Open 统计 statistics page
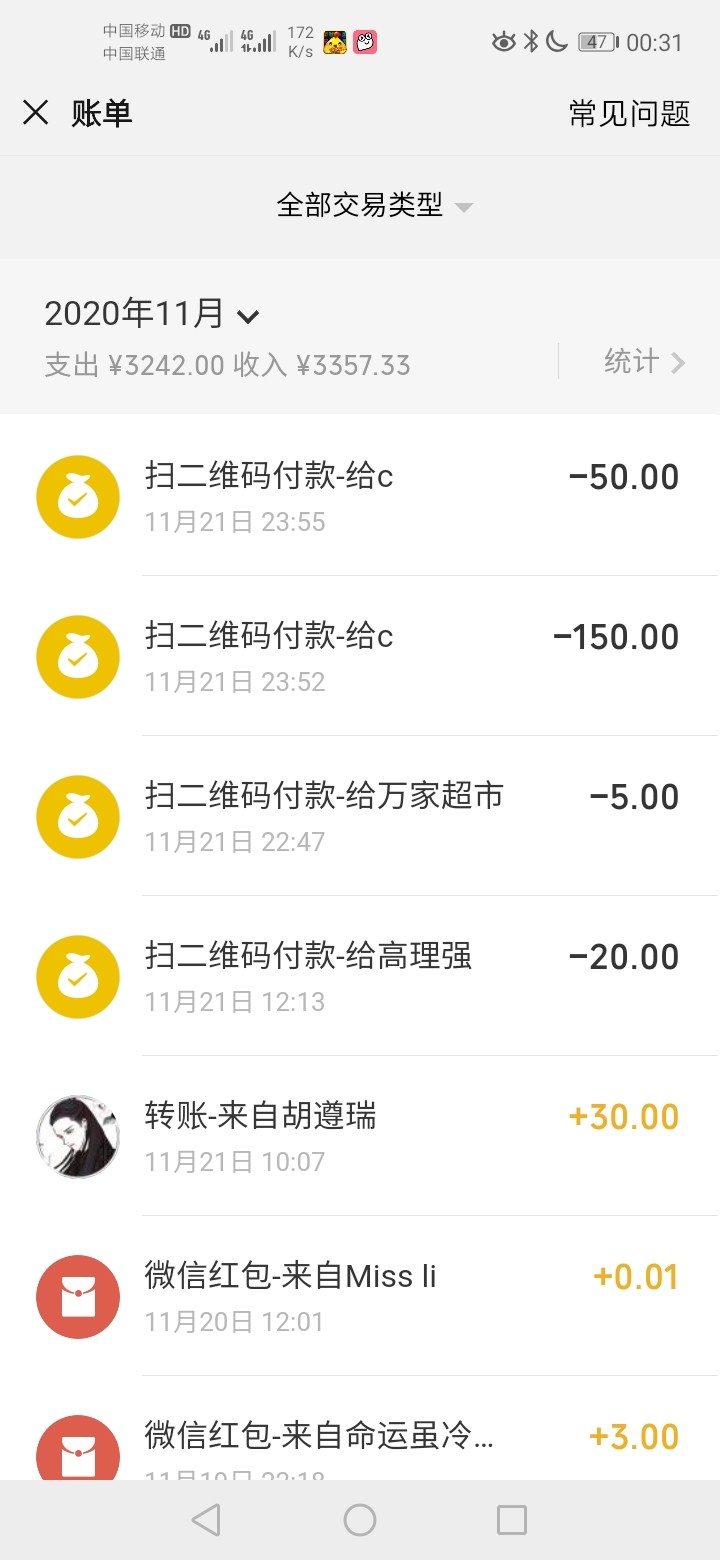 tap(644, 361)
